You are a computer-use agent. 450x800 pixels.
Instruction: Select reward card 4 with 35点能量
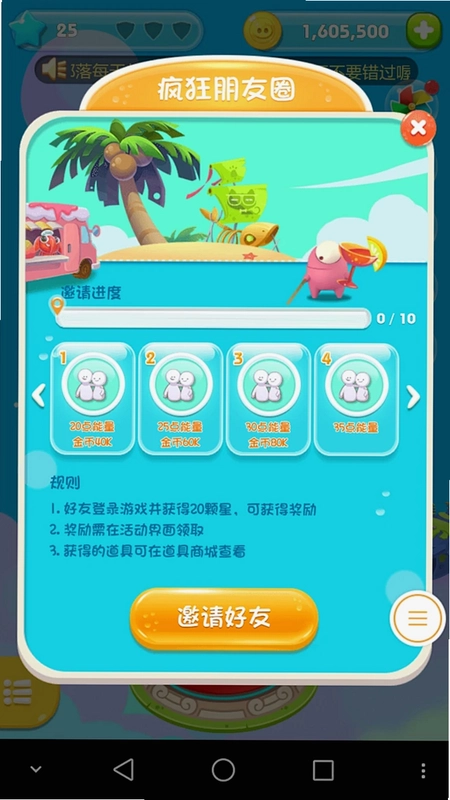click(x=356, y=398)
